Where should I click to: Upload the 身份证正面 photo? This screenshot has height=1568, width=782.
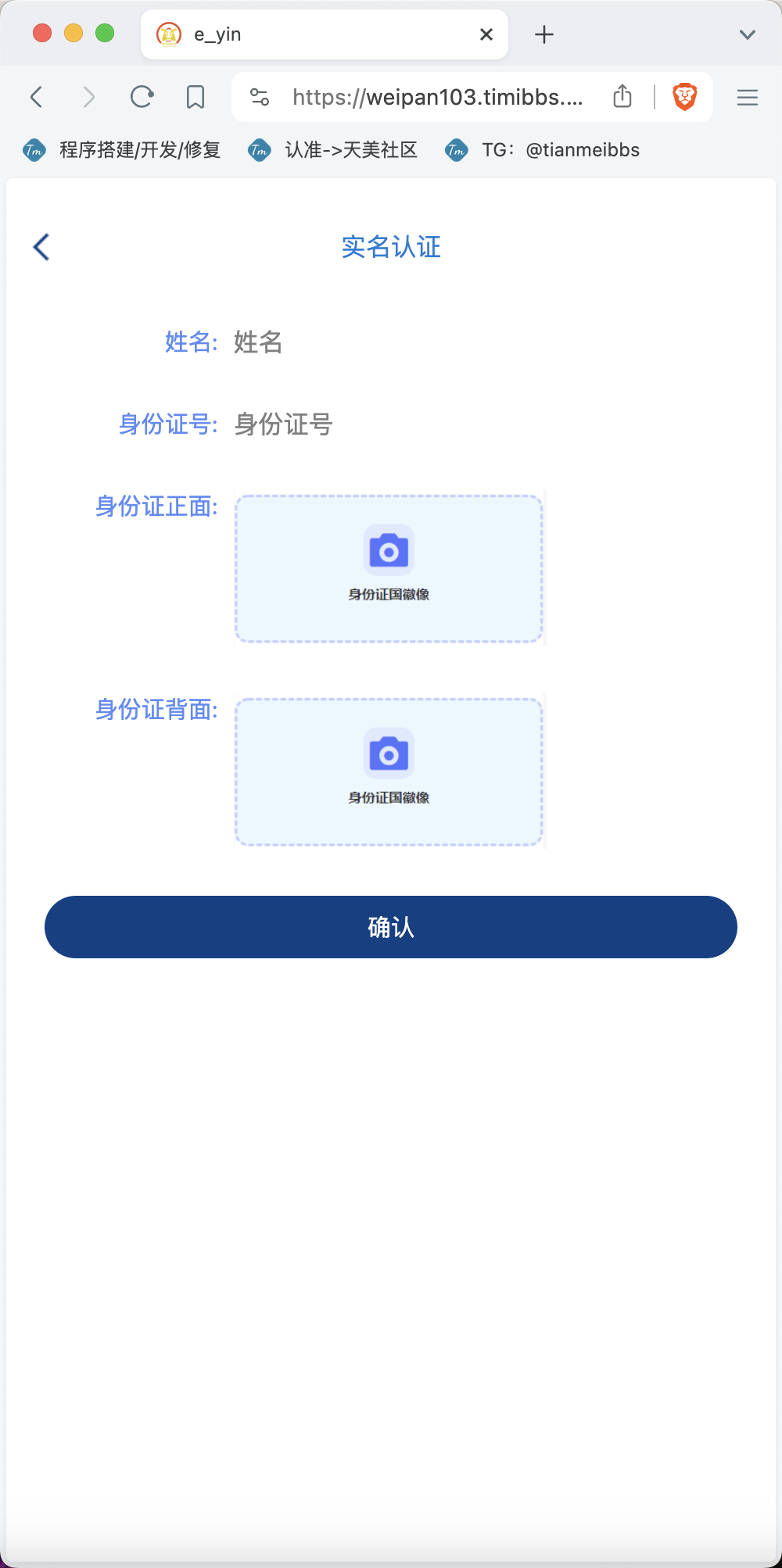(x=389, y=568)
